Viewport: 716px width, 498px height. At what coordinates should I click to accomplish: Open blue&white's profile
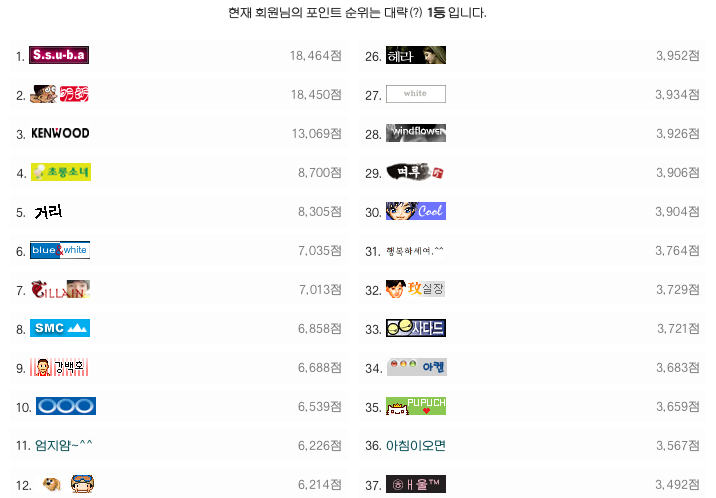[60, 250]
